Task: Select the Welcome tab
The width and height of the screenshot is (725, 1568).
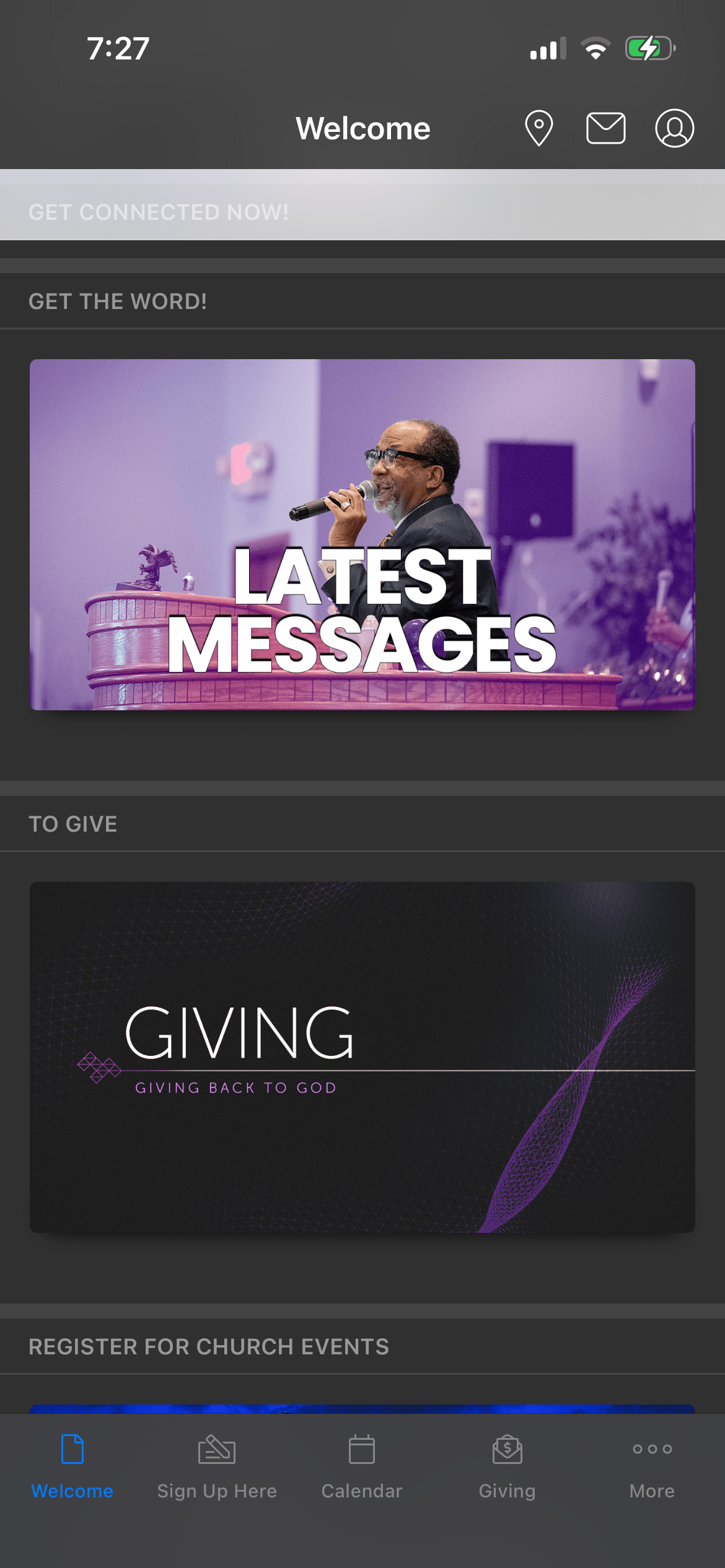Action: click(72, 1466)
